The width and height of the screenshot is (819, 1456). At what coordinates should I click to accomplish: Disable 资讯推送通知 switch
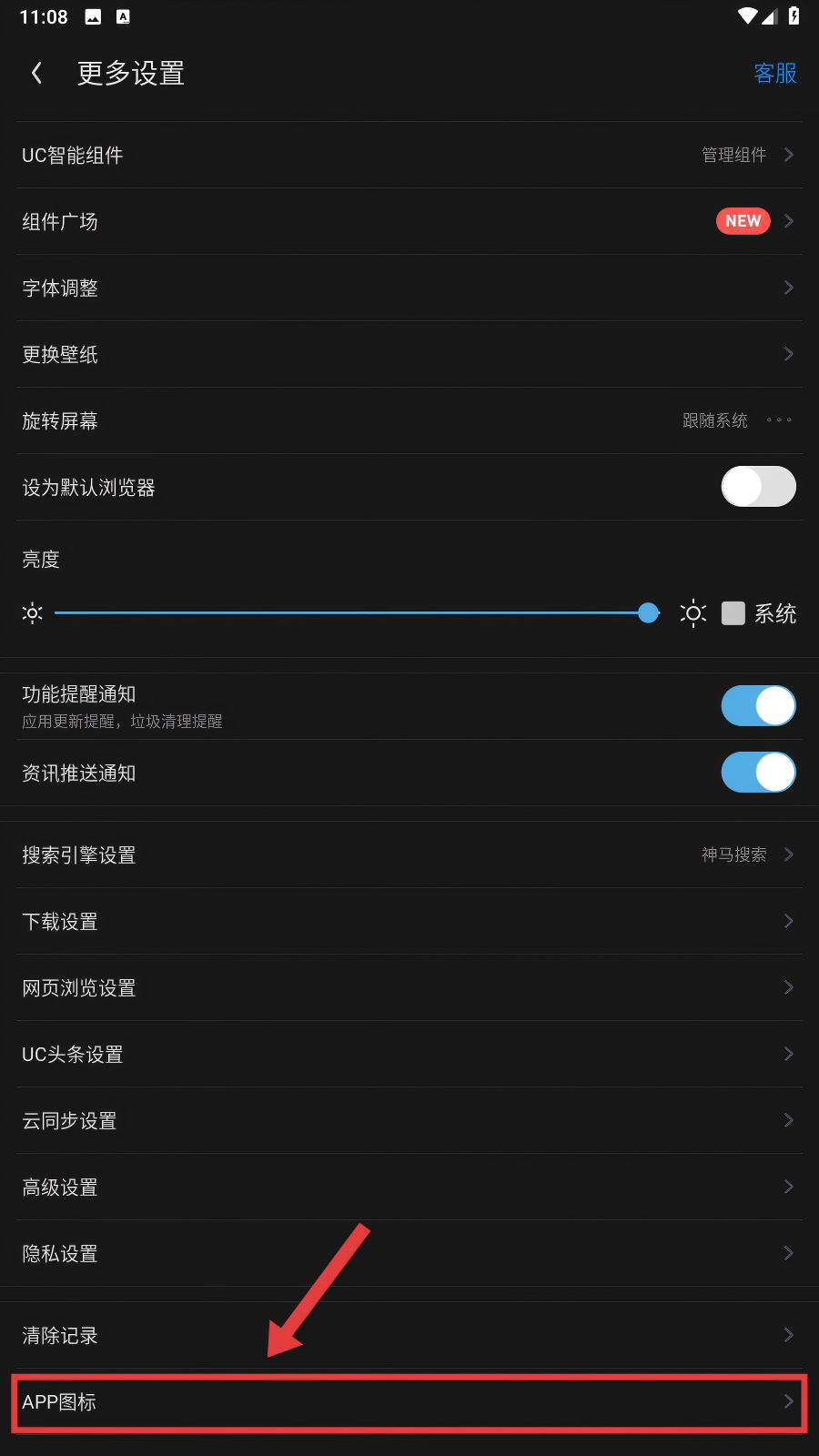757,773
